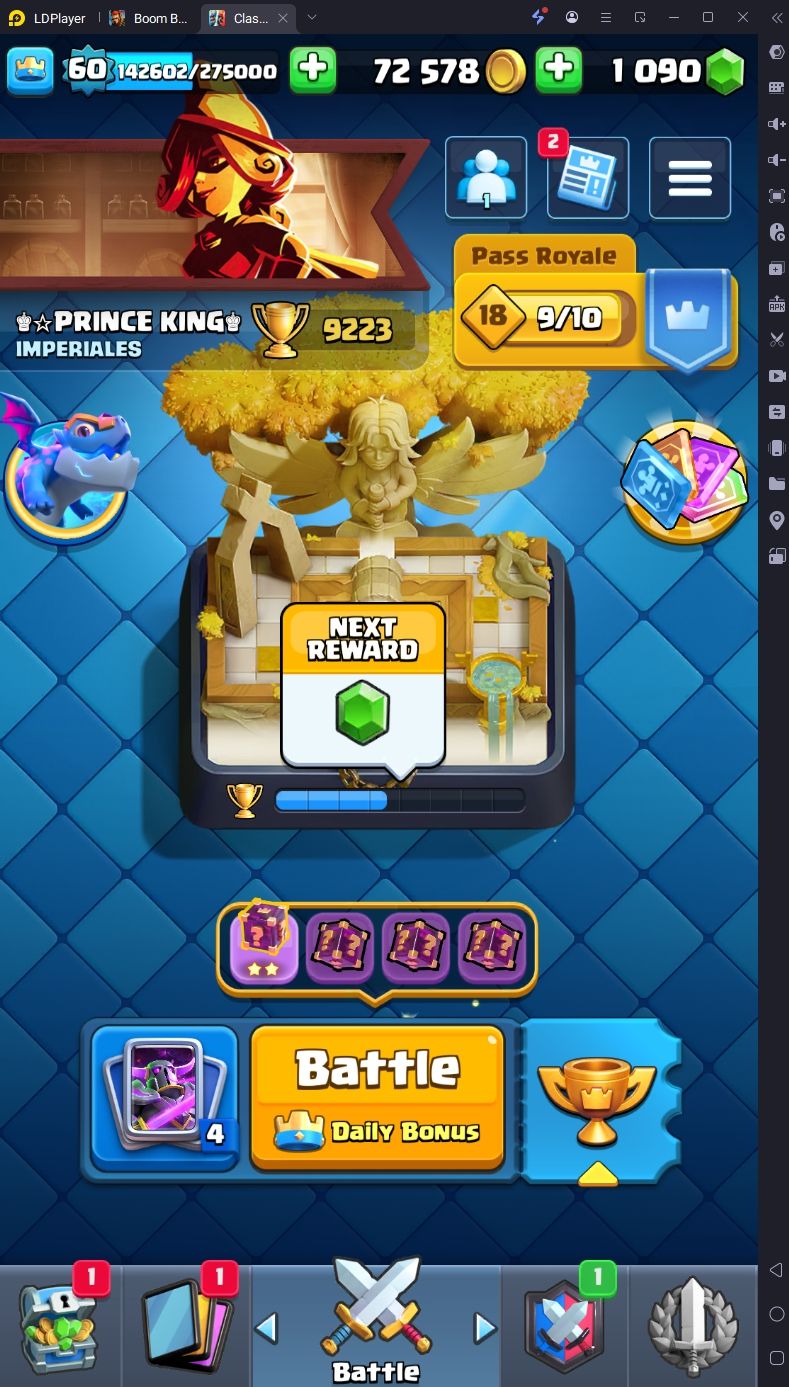
Task: Open the crown icon at top left
Action: pos(31,69)
